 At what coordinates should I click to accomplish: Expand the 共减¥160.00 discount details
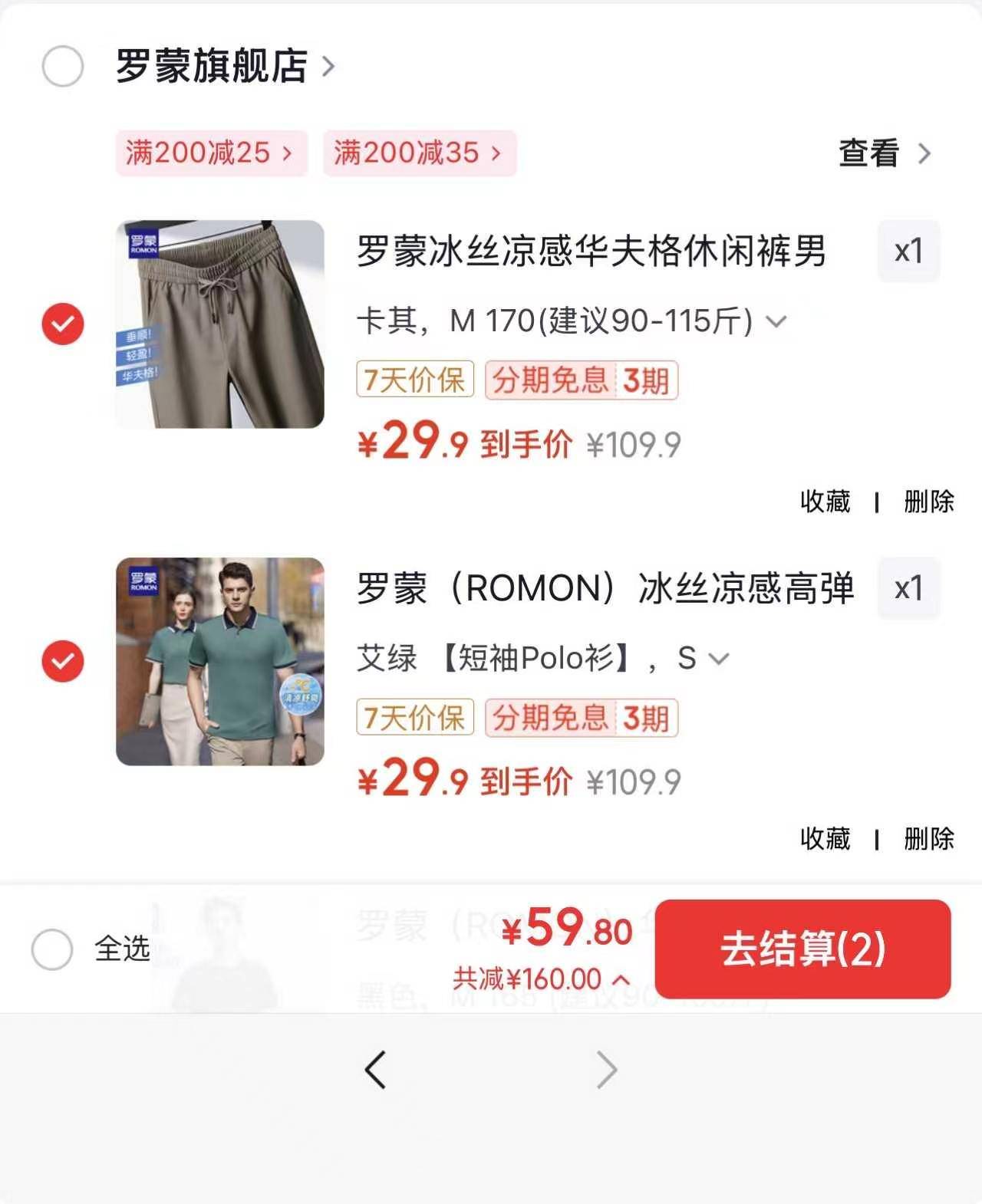[x=541, y=979]
